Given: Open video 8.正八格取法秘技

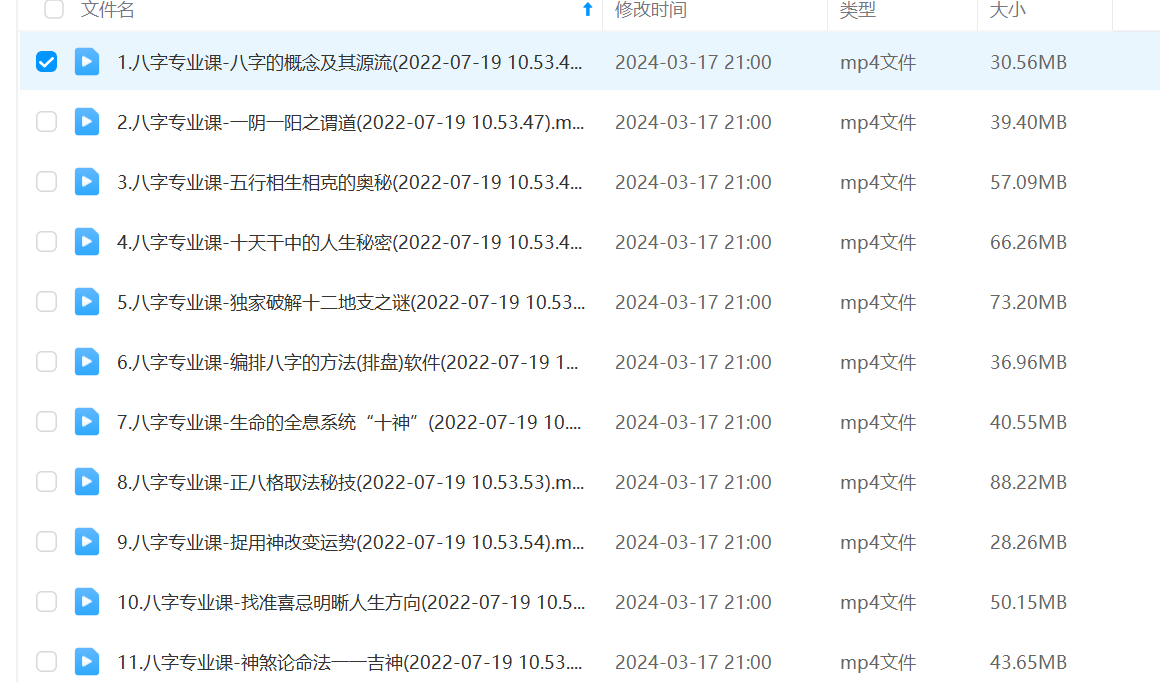Looking at the screenshot, I should pos(350,482).
